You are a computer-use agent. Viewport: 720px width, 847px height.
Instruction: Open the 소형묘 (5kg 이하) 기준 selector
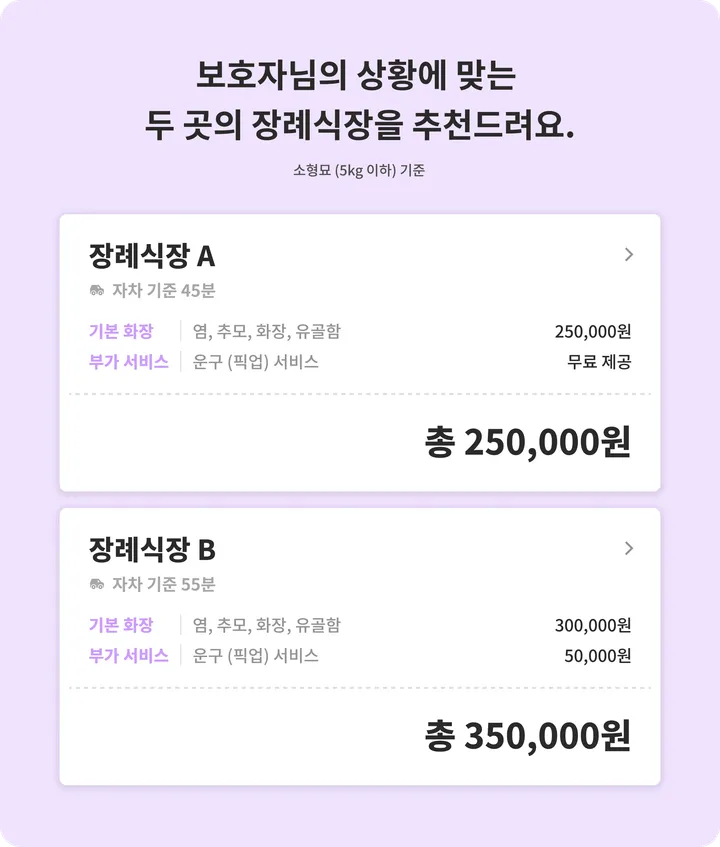360,170
